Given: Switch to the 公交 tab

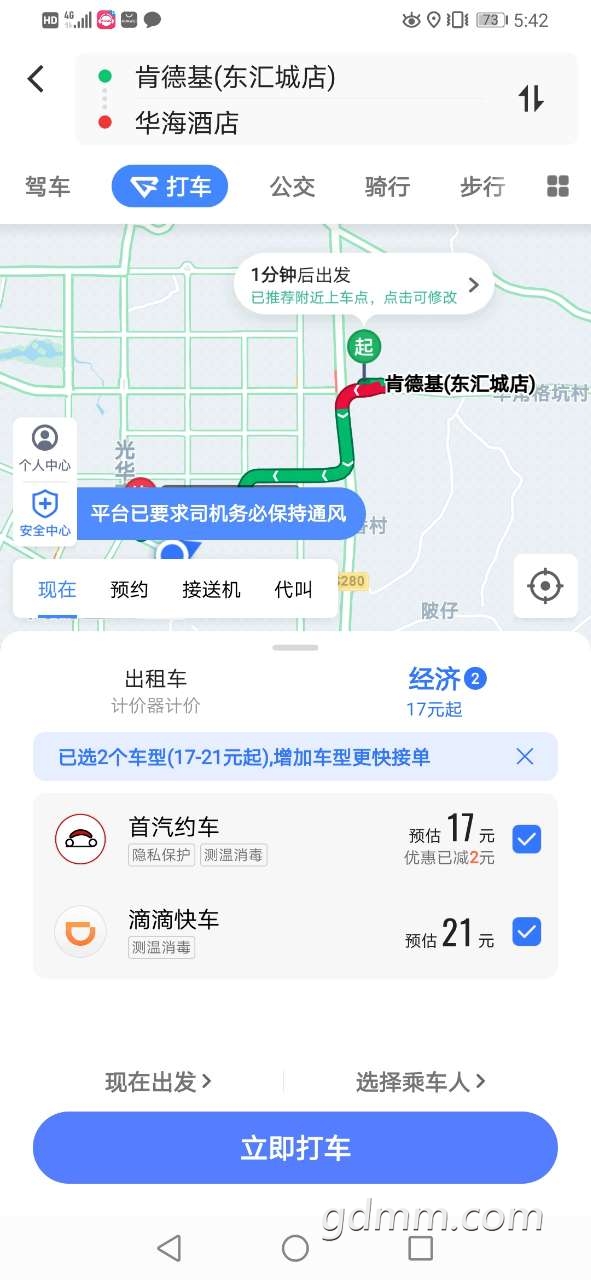Looking at the screenshot, I should click(x=292, y=186).
